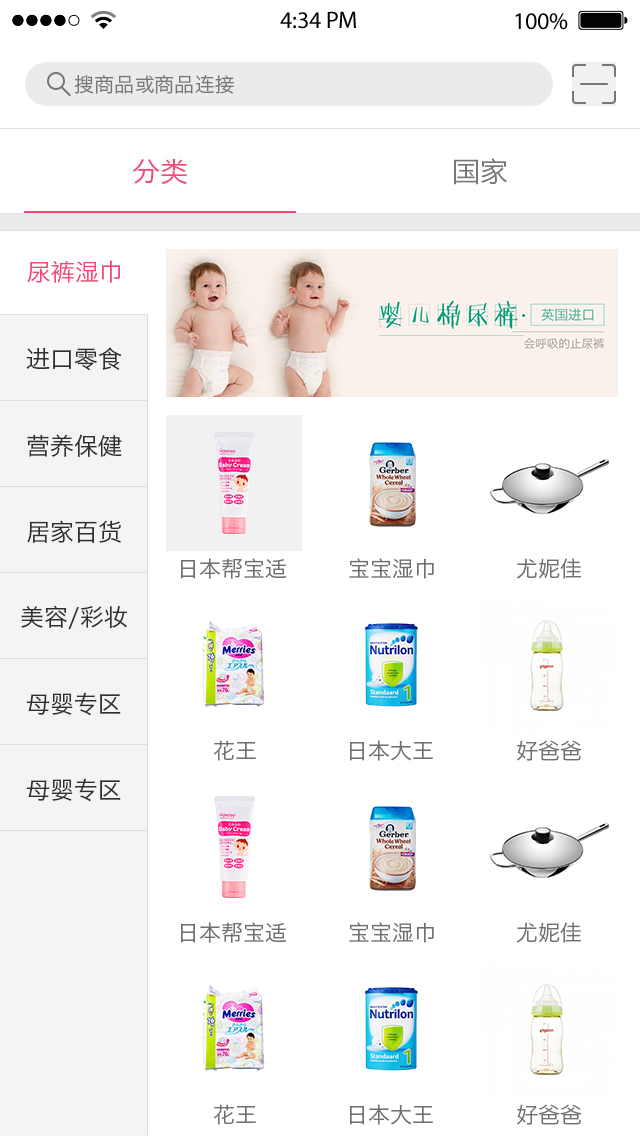Go to the 居家百货 category

click(x=74, y=531)
